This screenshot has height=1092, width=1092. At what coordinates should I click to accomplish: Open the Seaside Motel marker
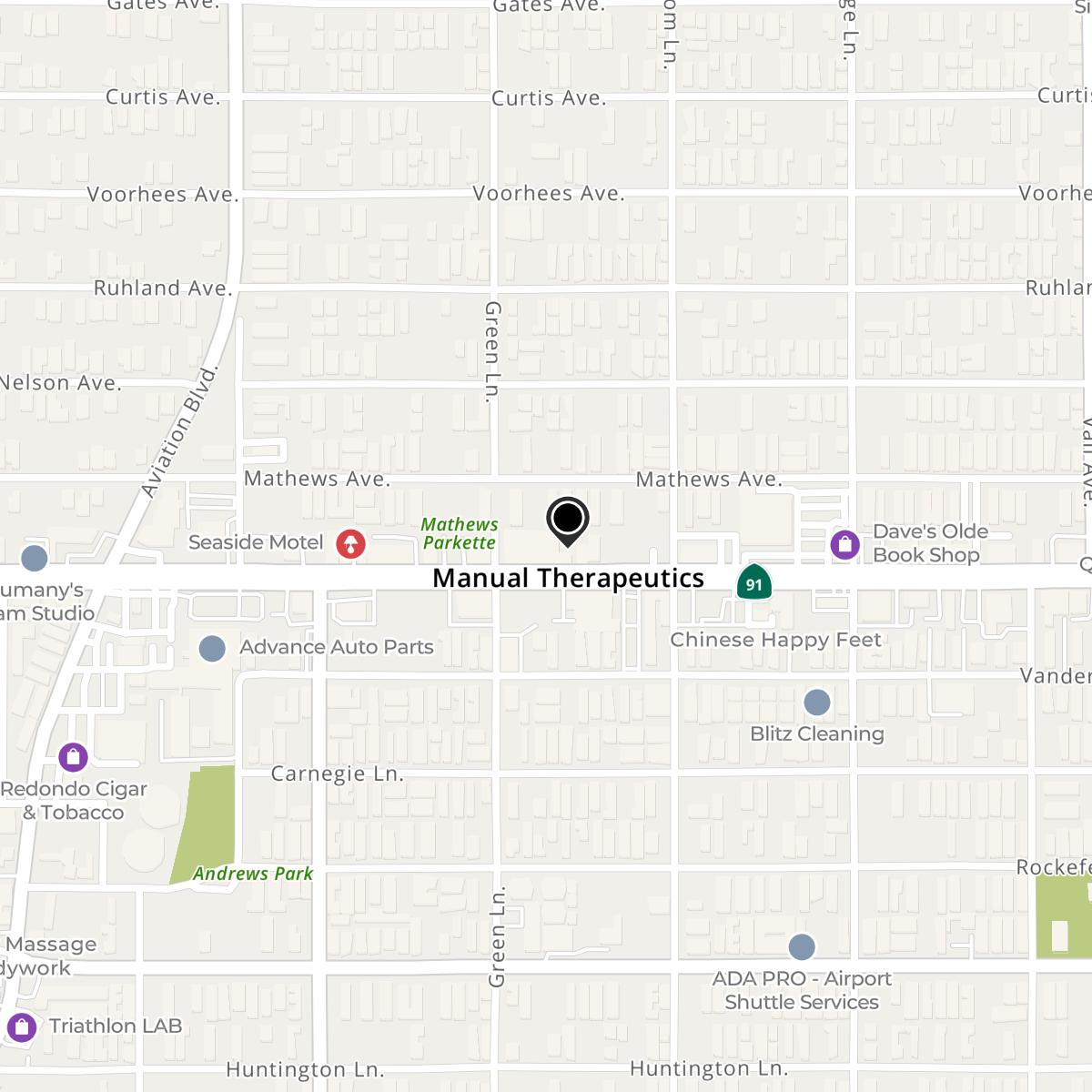click(x=351, y=543)
